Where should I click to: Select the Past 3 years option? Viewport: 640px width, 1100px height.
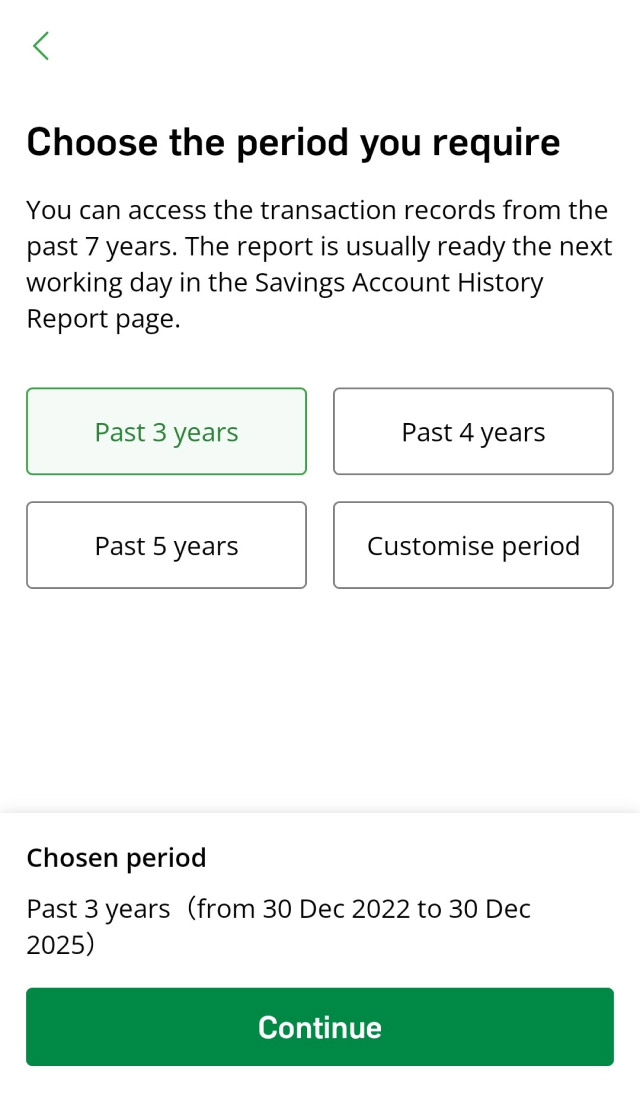pyautogui.click(x=166, y=431)
